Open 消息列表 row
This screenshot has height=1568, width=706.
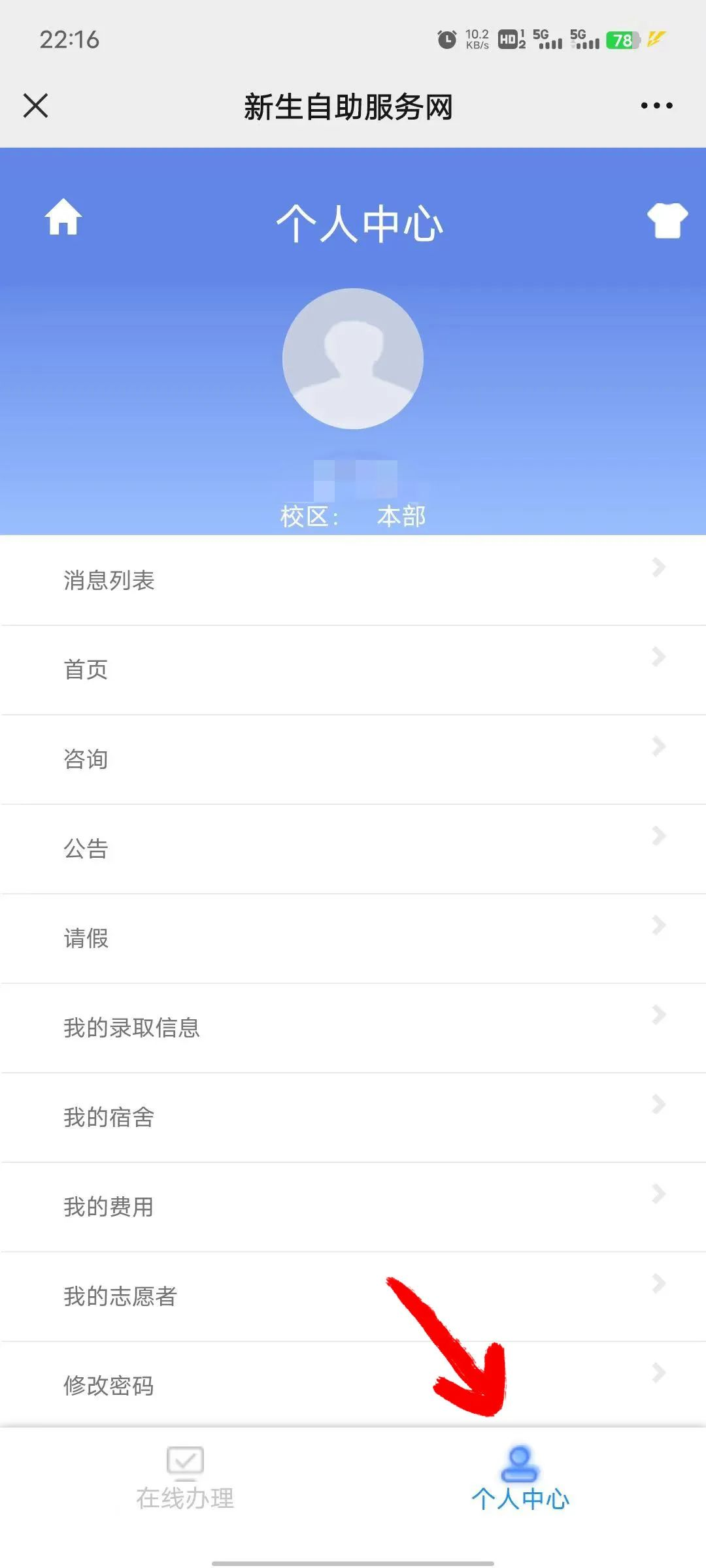click(x=353, y=580)
